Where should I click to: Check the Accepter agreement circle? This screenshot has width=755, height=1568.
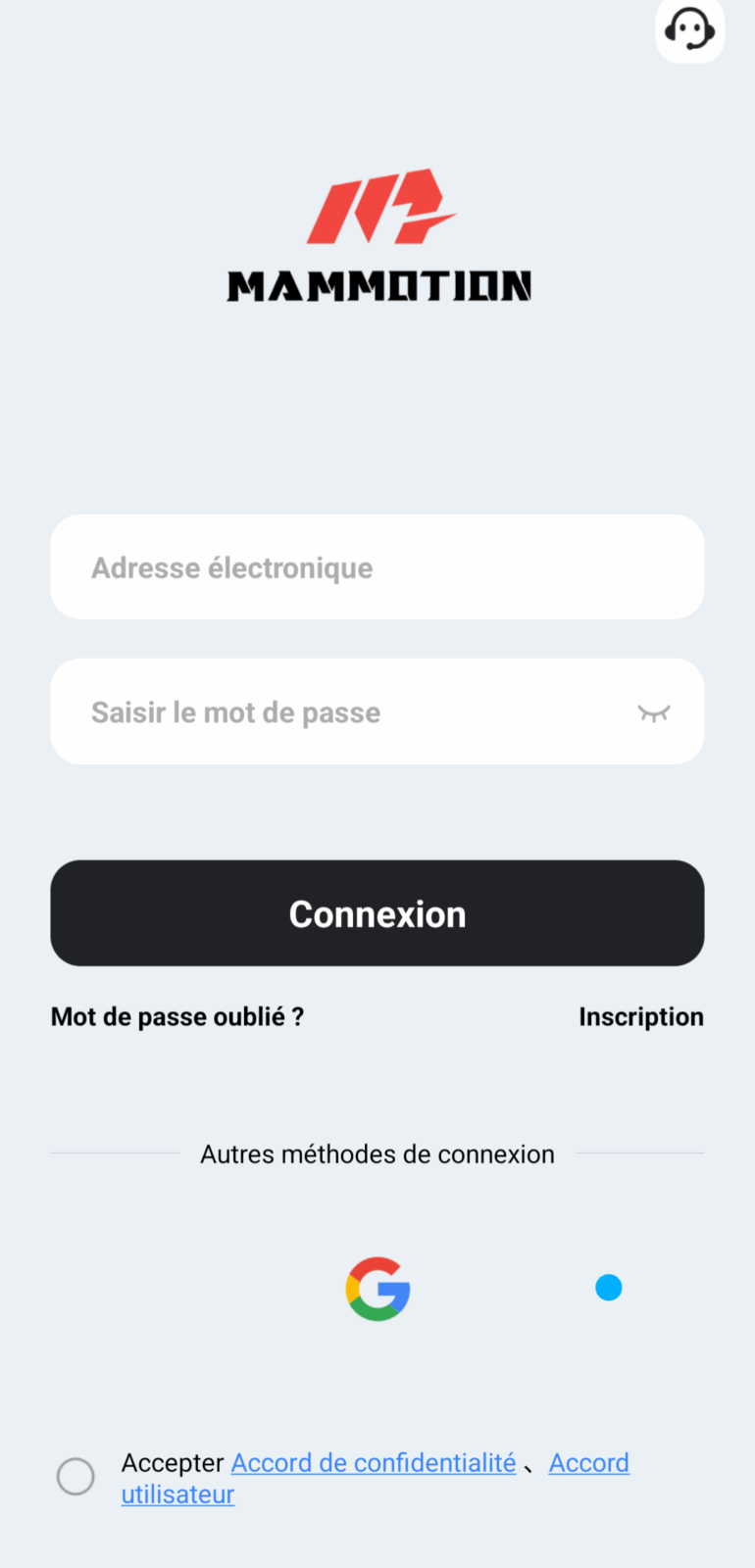point(75,1477)
